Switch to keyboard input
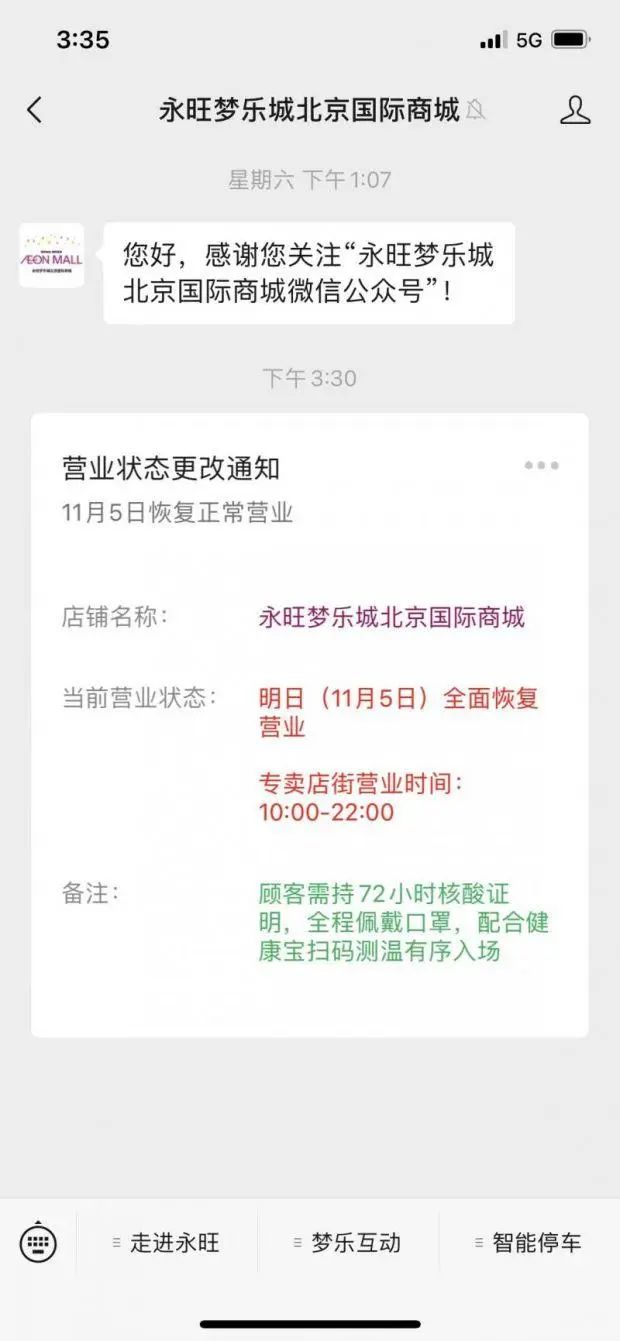The height and width of the screenshot is (1341, 620). click(38, 1243)
